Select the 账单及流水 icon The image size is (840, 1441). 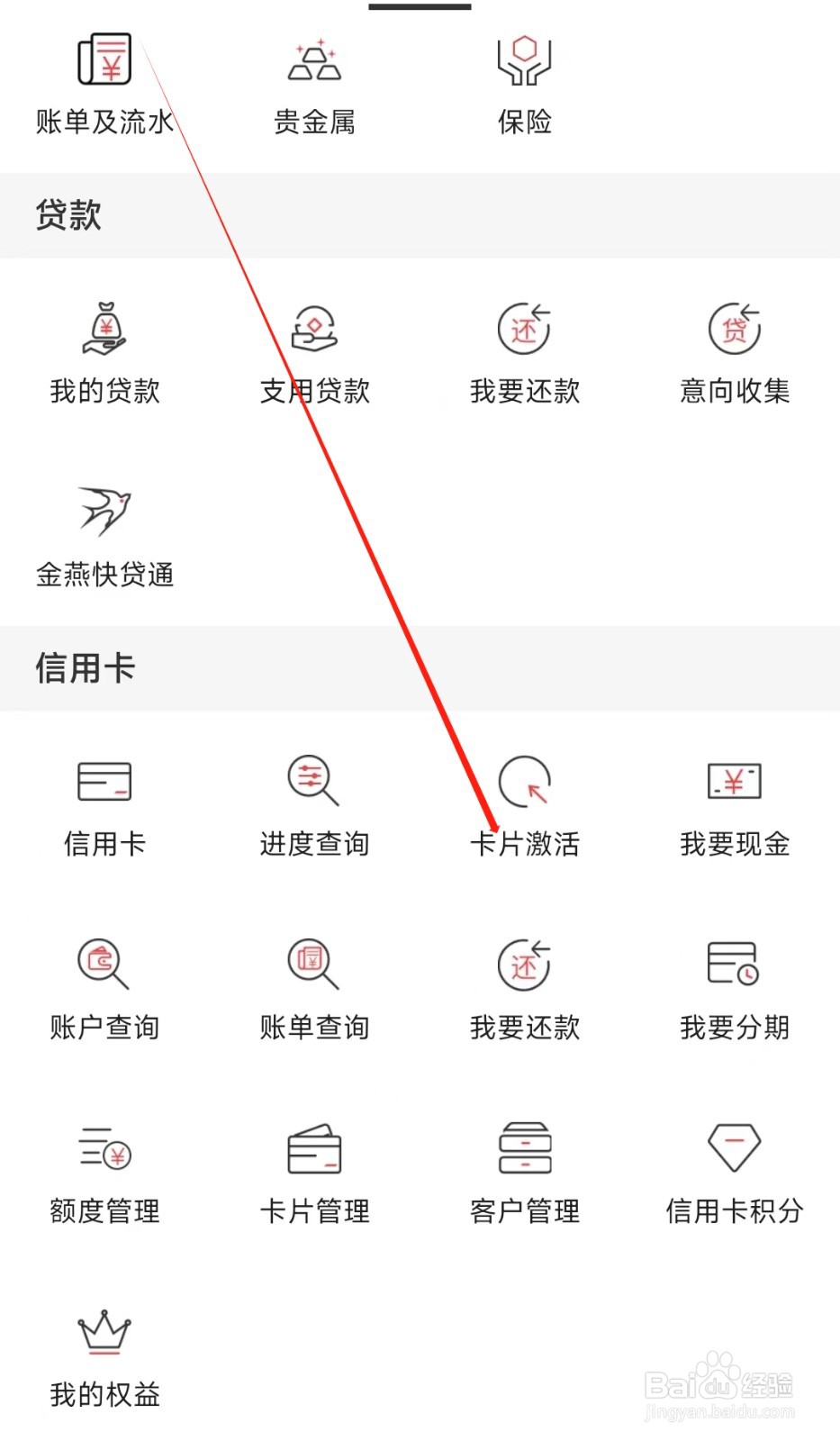tap(105, 81)
